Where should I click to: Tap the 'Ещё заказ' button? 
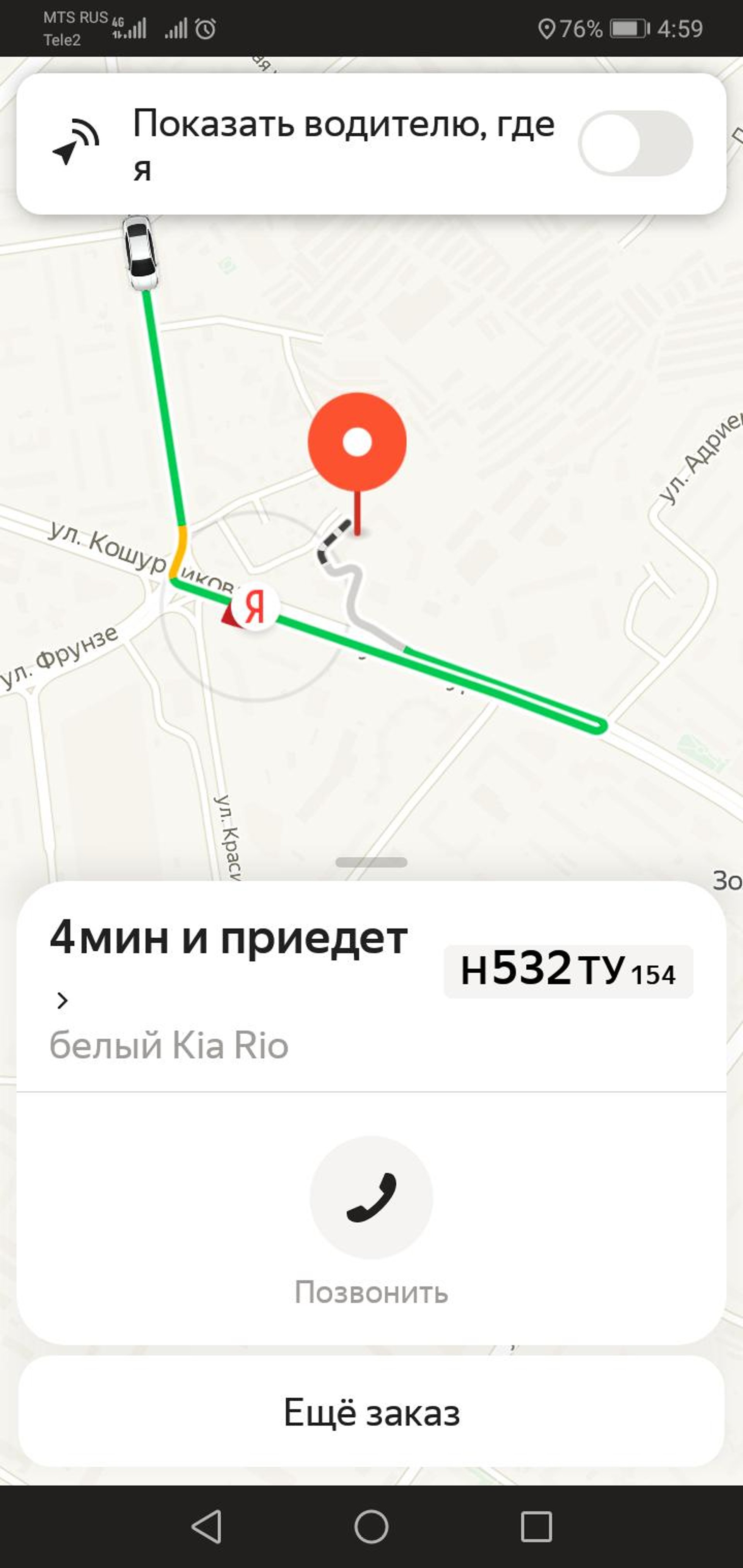click(371, 1412)
